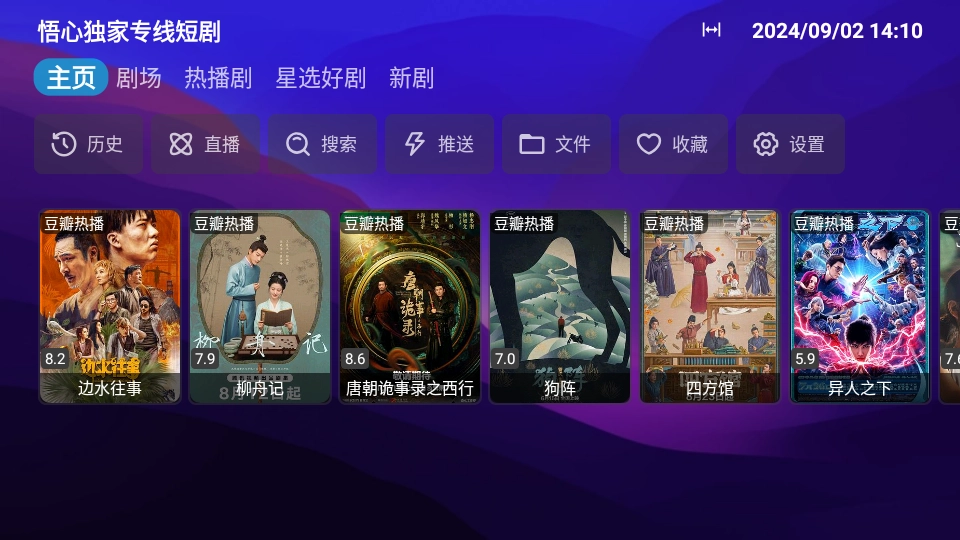
Task: View details for 四方馆
Action: pyautogui.click(x=710, y=307)
